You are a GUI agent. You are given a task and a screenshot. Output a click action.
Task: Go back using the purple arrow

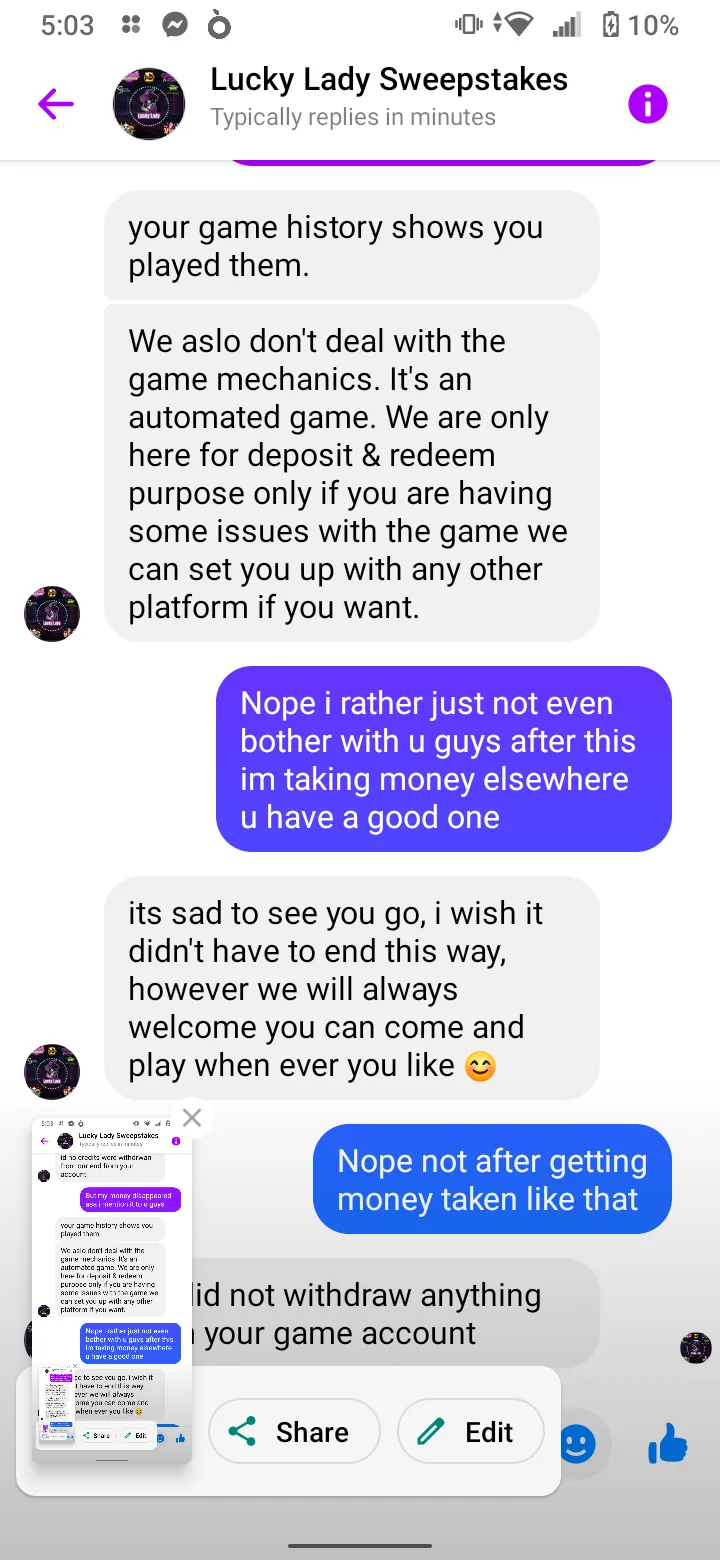[56, 103]
